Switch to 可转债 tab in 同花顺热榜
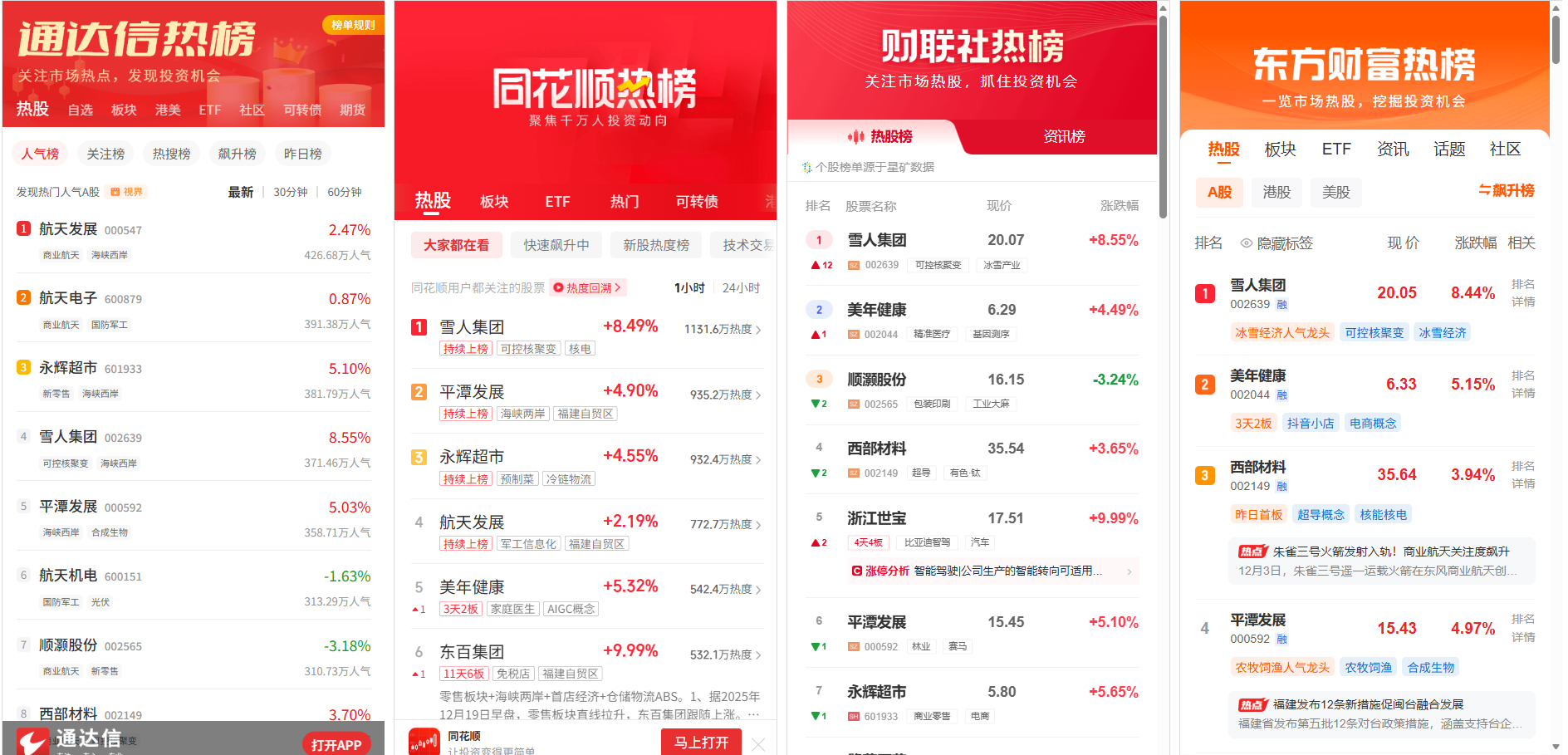The image size is (1568, 755). tap(696, 202)
